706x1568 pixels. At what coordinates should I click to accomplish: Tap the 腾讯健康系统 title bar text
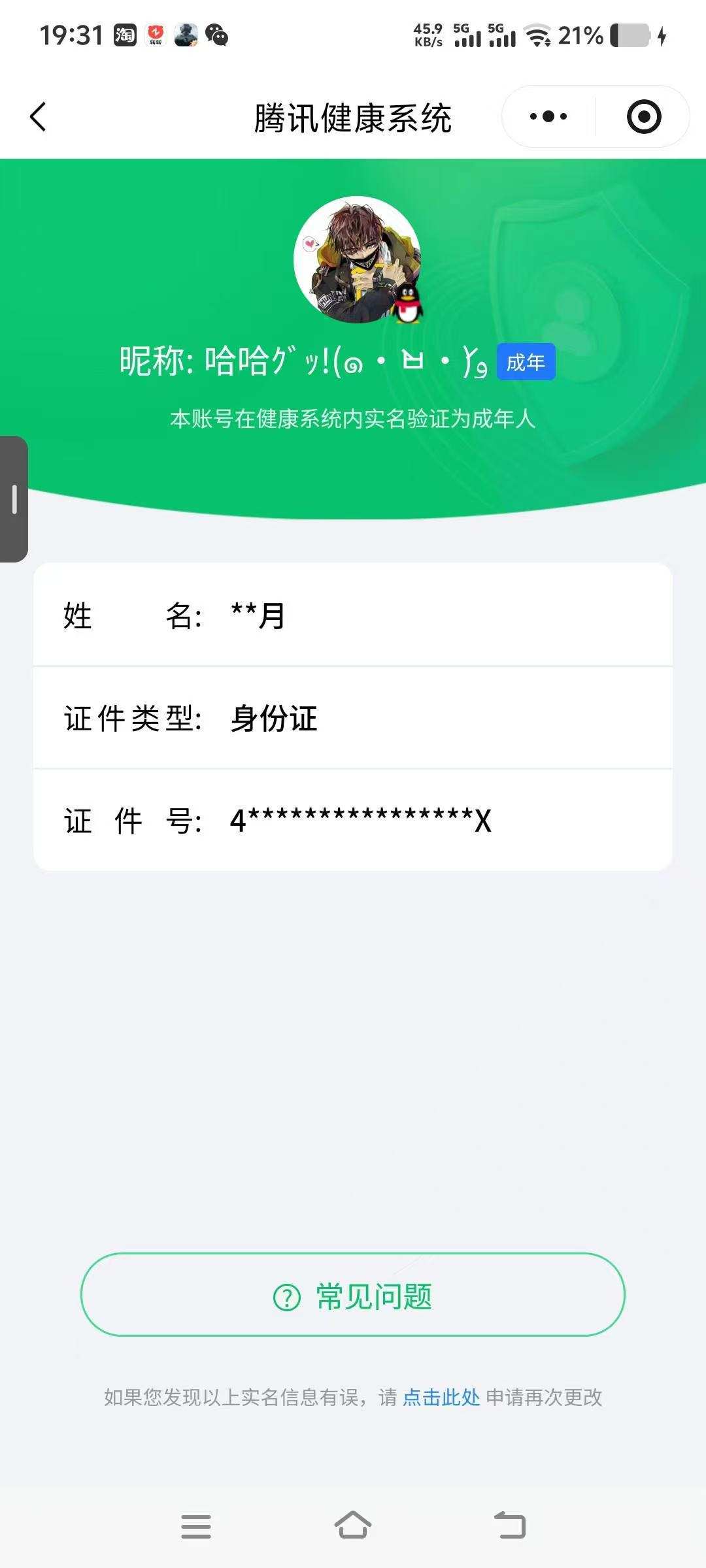353,118
